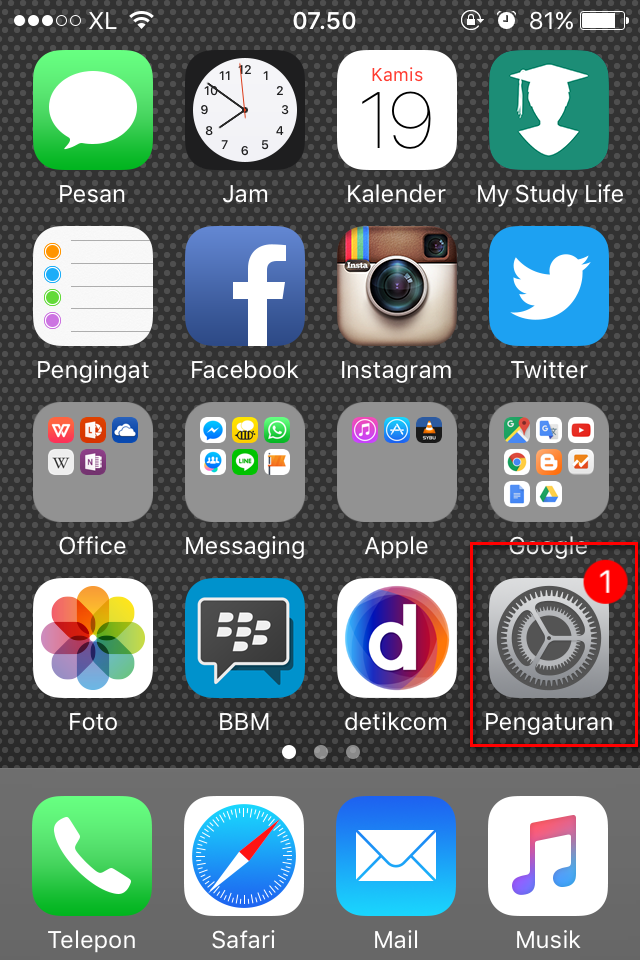Open the Messaging folder
The image size is (640, 960).
[245, 462]
